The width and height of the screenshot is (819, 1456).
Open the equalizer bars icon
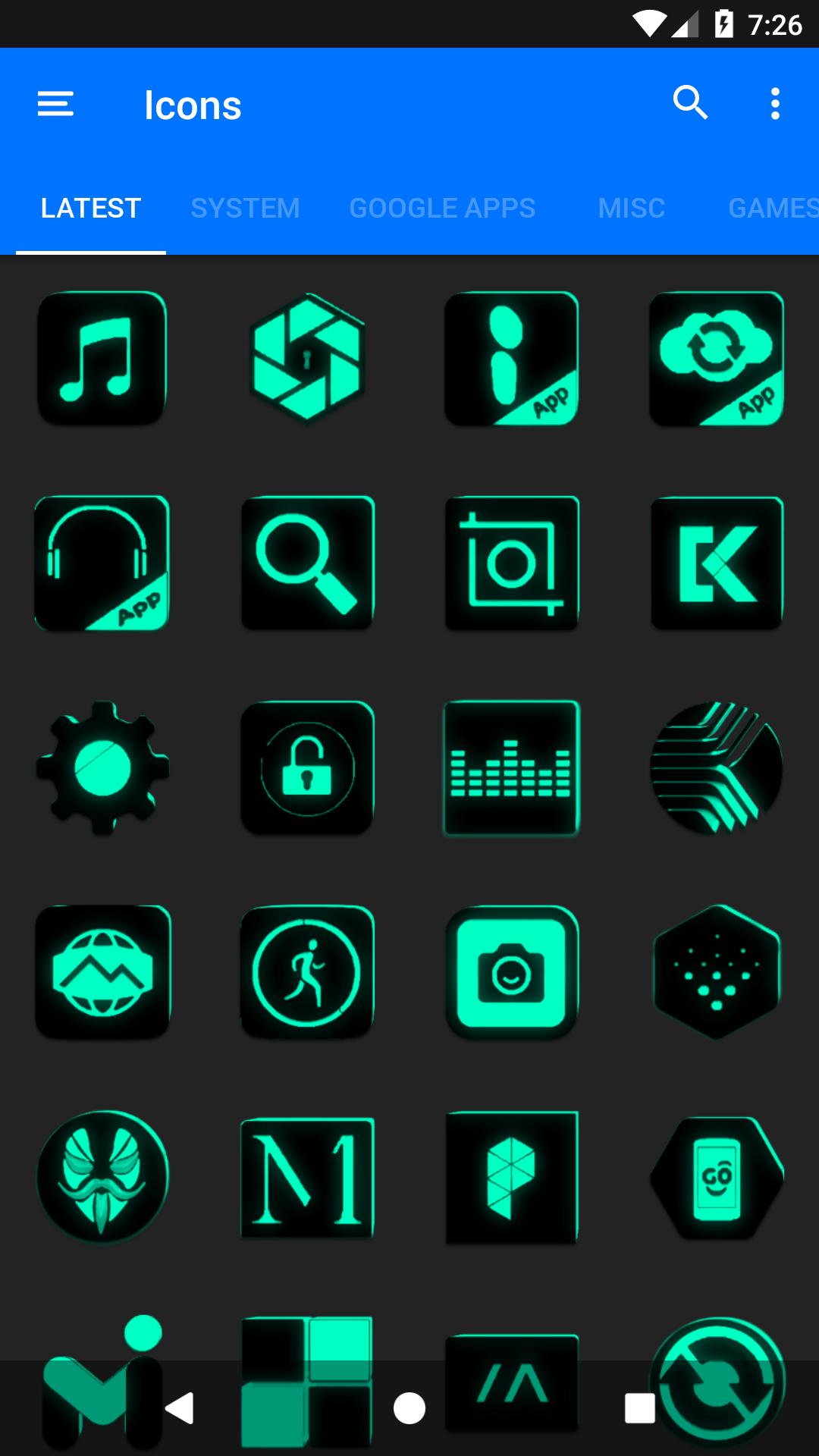point(512,767)
